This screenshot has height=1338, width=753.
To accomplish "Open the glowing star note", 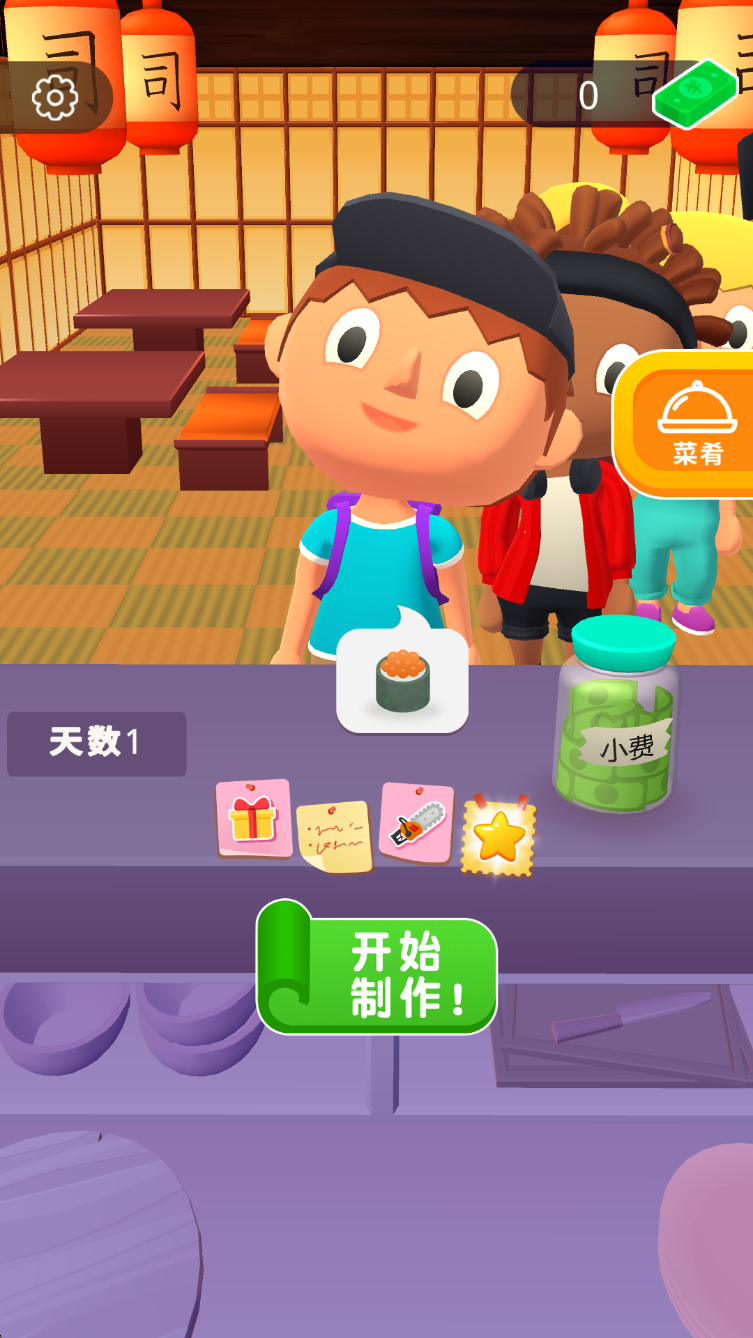I will tap(498, 837).
